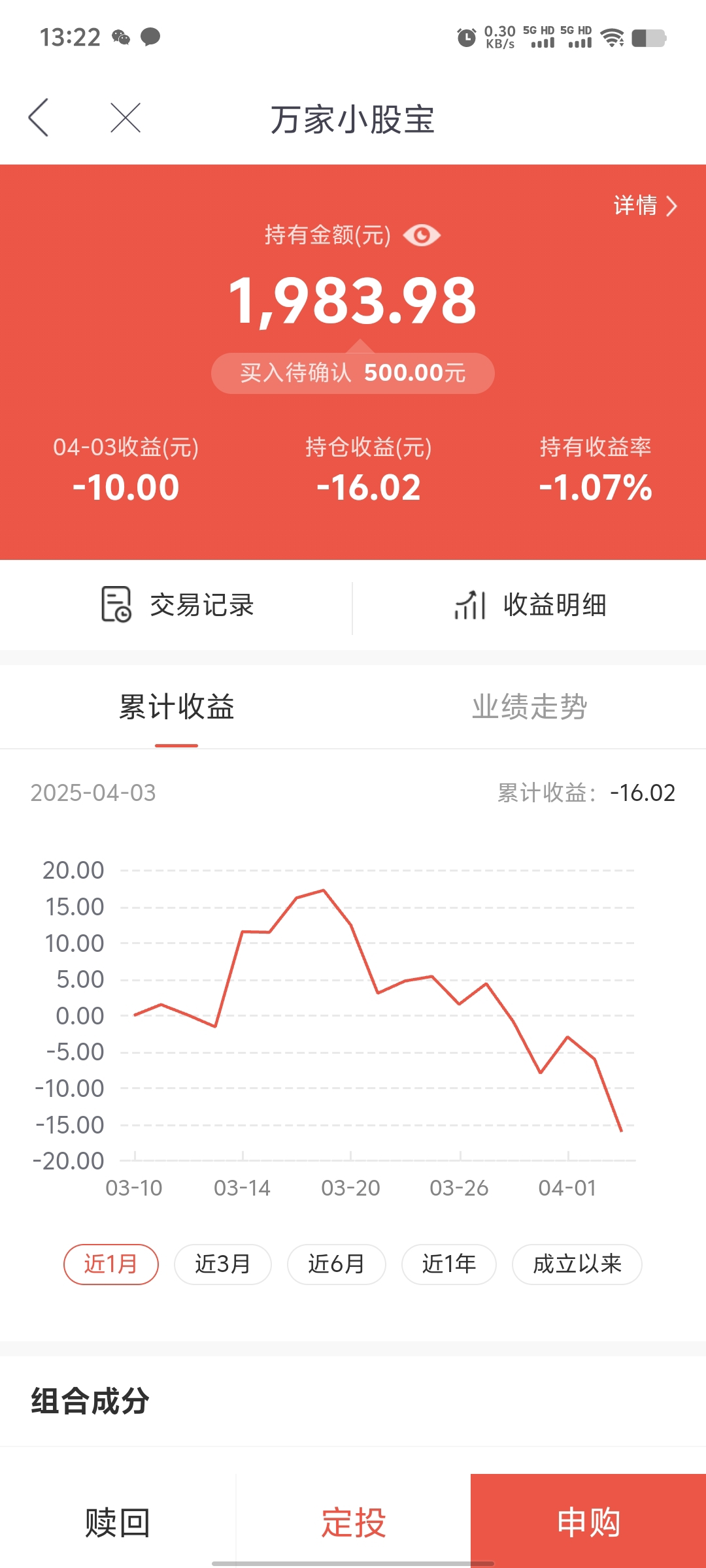Select the 近1月 range chip
The width and height of the screenshot is (706, 1568).
[x=111, y=1264]
